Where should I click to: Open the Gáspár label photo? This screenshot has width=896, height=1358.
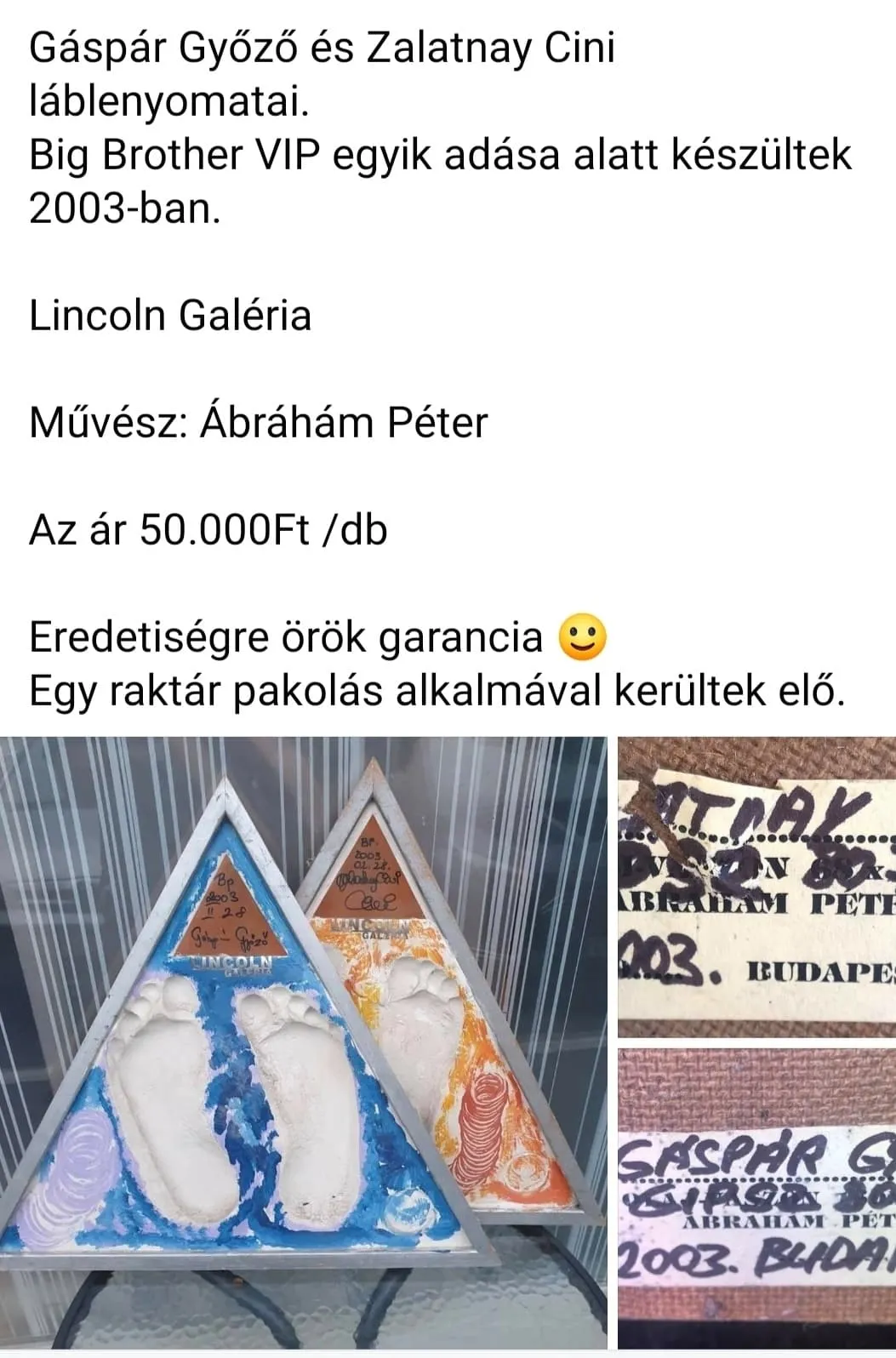tap(756, 1201)
